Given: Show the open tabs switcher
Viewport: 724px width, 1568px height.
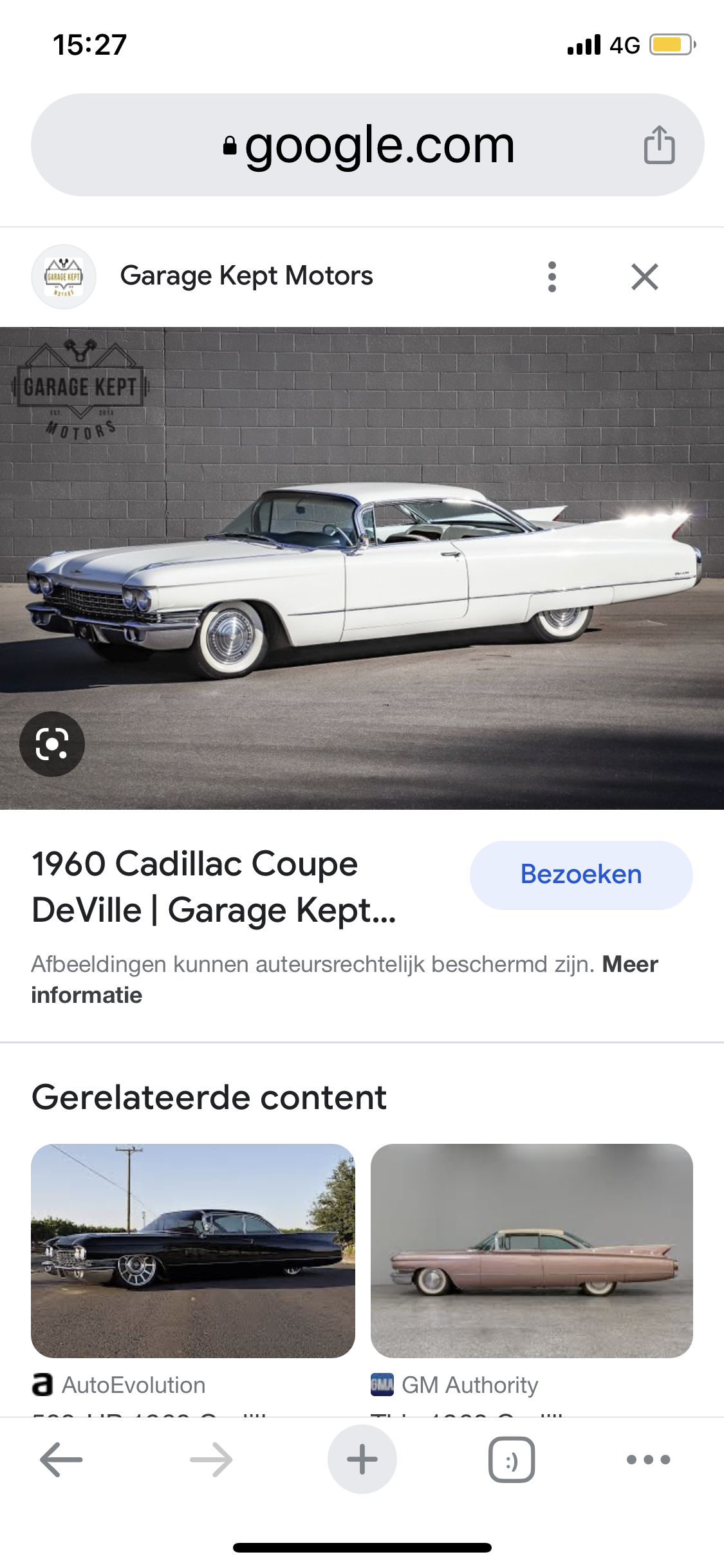Looking at the screenshot, I should pyautogui.click(x=512, y=1459).
